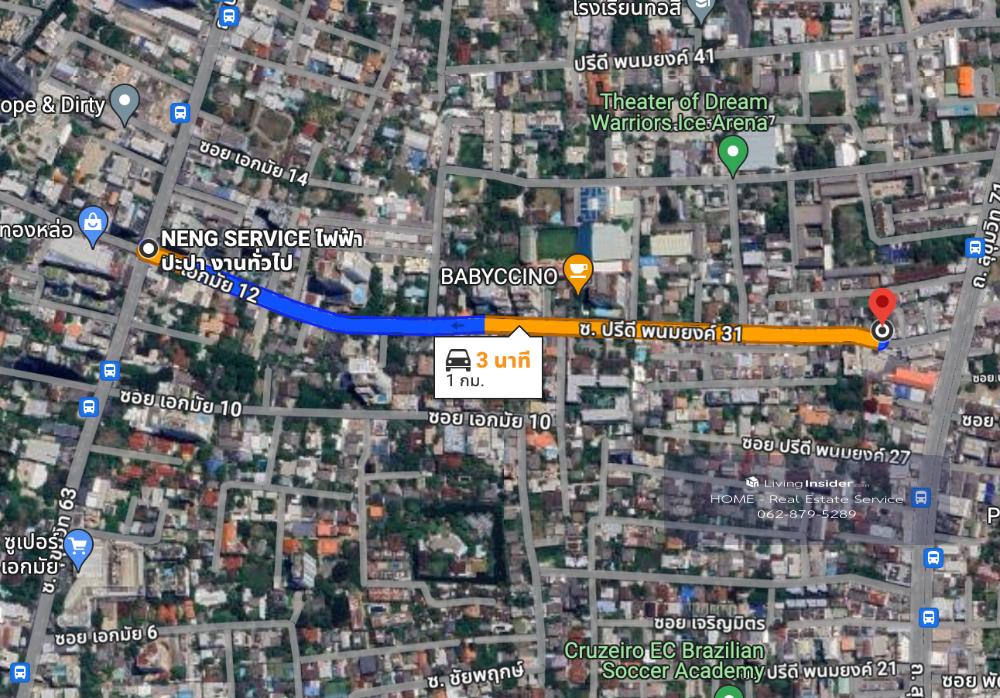The image size is (1000, 698).
Task: Select the bus stop near ซอย เอกมัย 14
Action: tap(180, 113)
